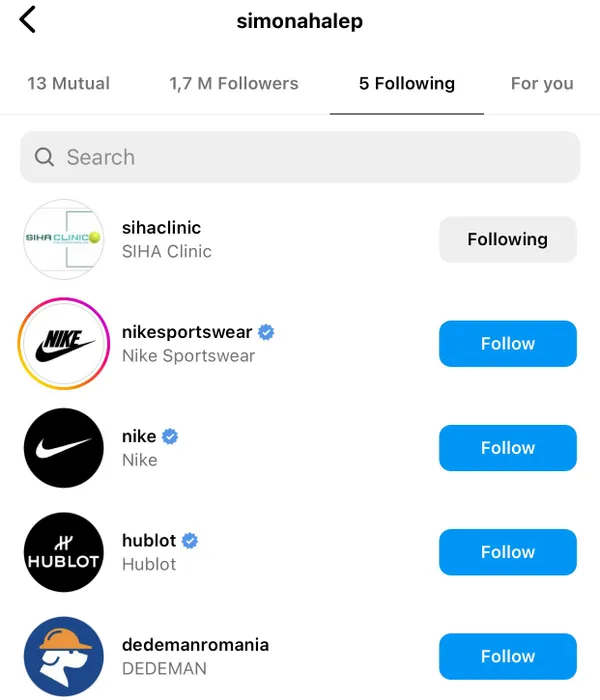Follow hublot
Image resolution: width=600 pixels, height=700 pixels.
coord(508,552)
